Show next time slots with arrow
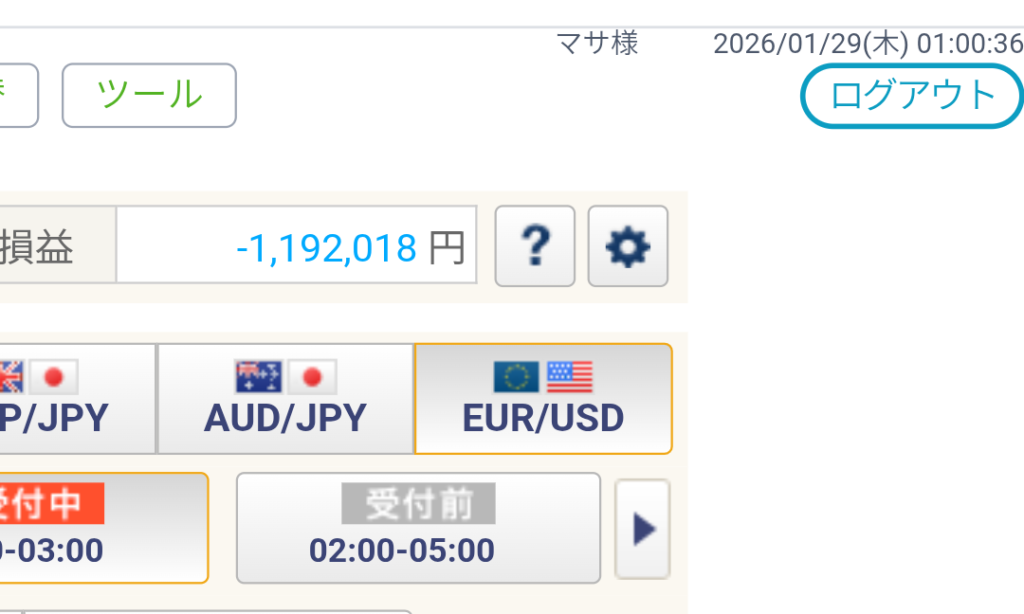Screen dimensions: 1024x614 coord(642,529)
